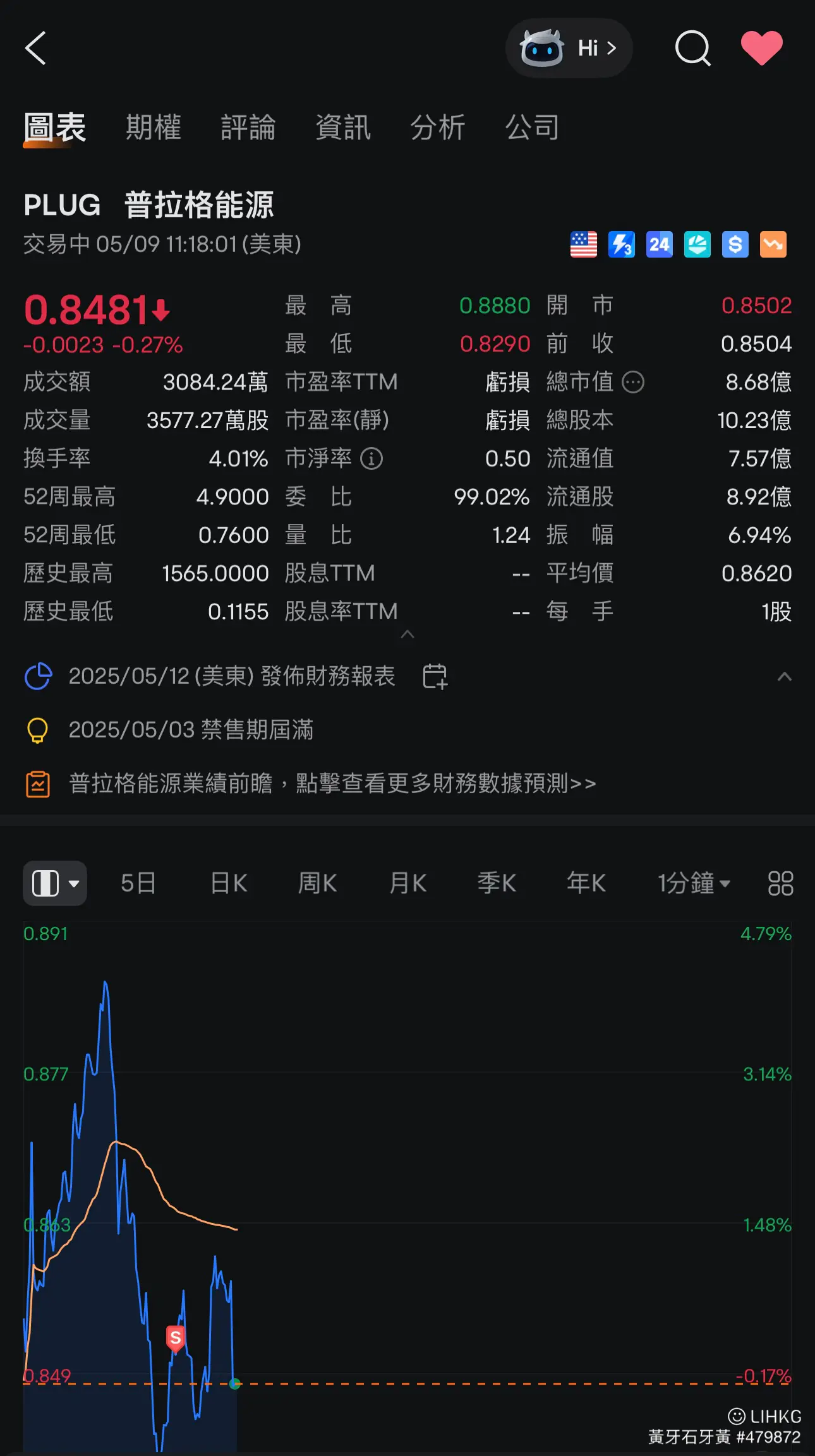Switch the chart to 5日
The height and width of the screenshot is (1456, 815).
(x=138, y=883)
